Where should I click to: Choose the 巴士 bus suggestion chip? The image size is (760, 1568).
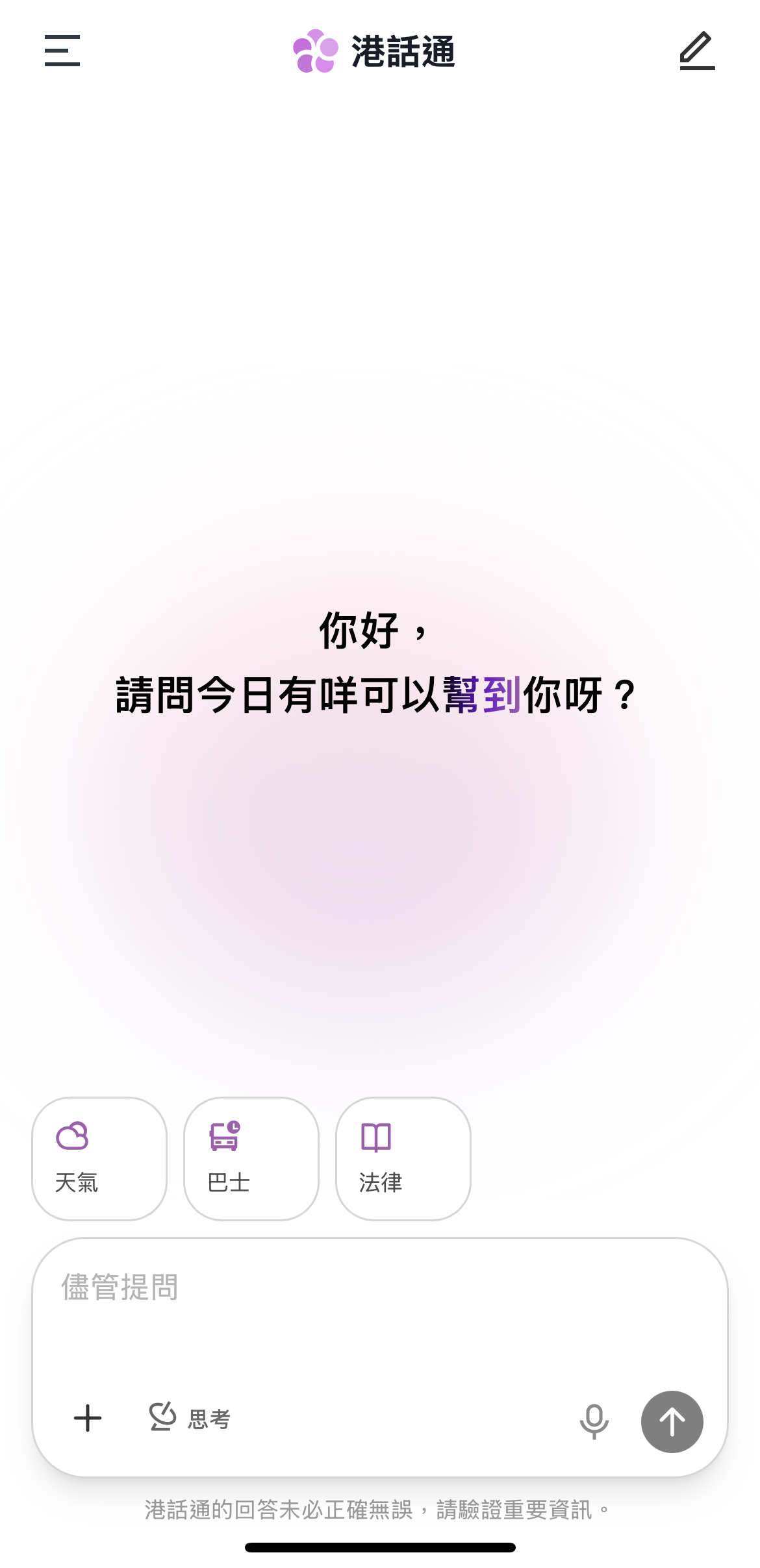click(x=251, y=1158)
